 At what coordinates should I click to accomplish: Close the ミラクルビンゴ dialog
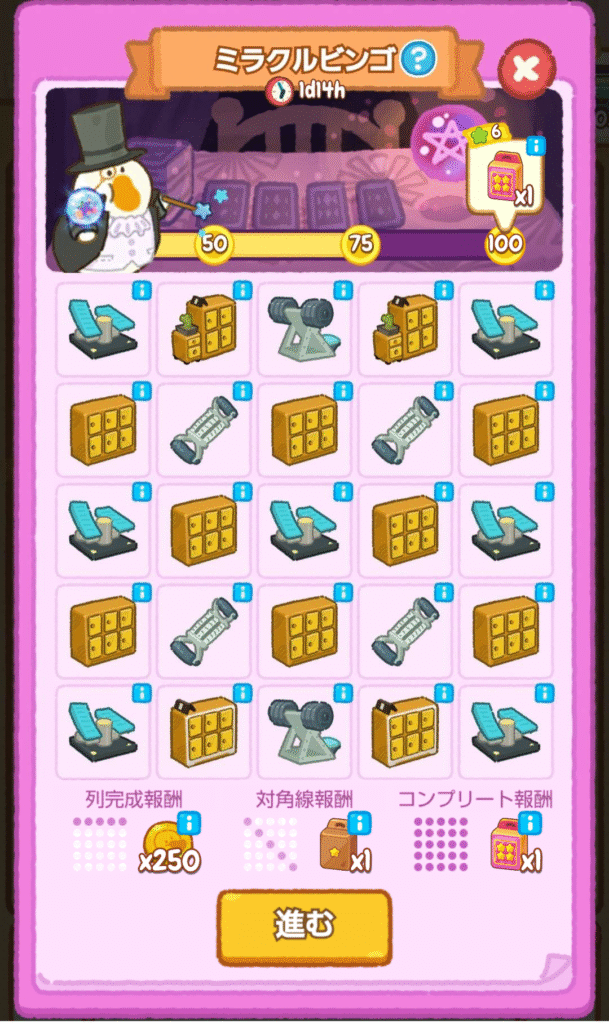pos(526,69)
